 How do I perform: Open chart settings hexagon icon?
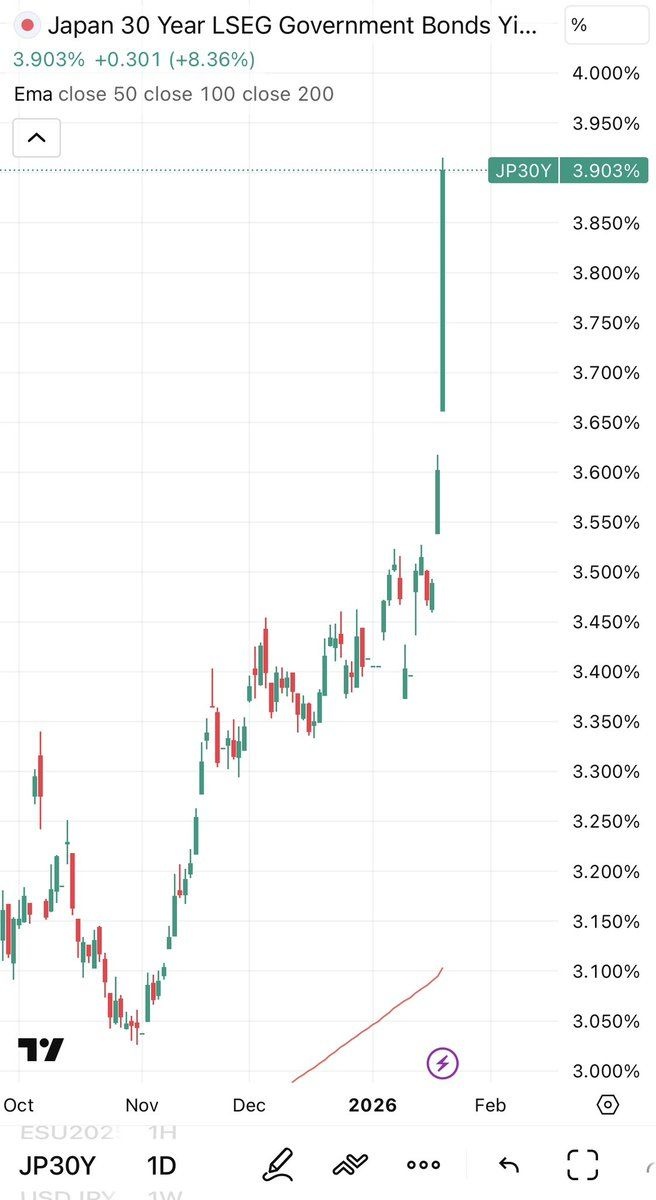pos(608,1105)
